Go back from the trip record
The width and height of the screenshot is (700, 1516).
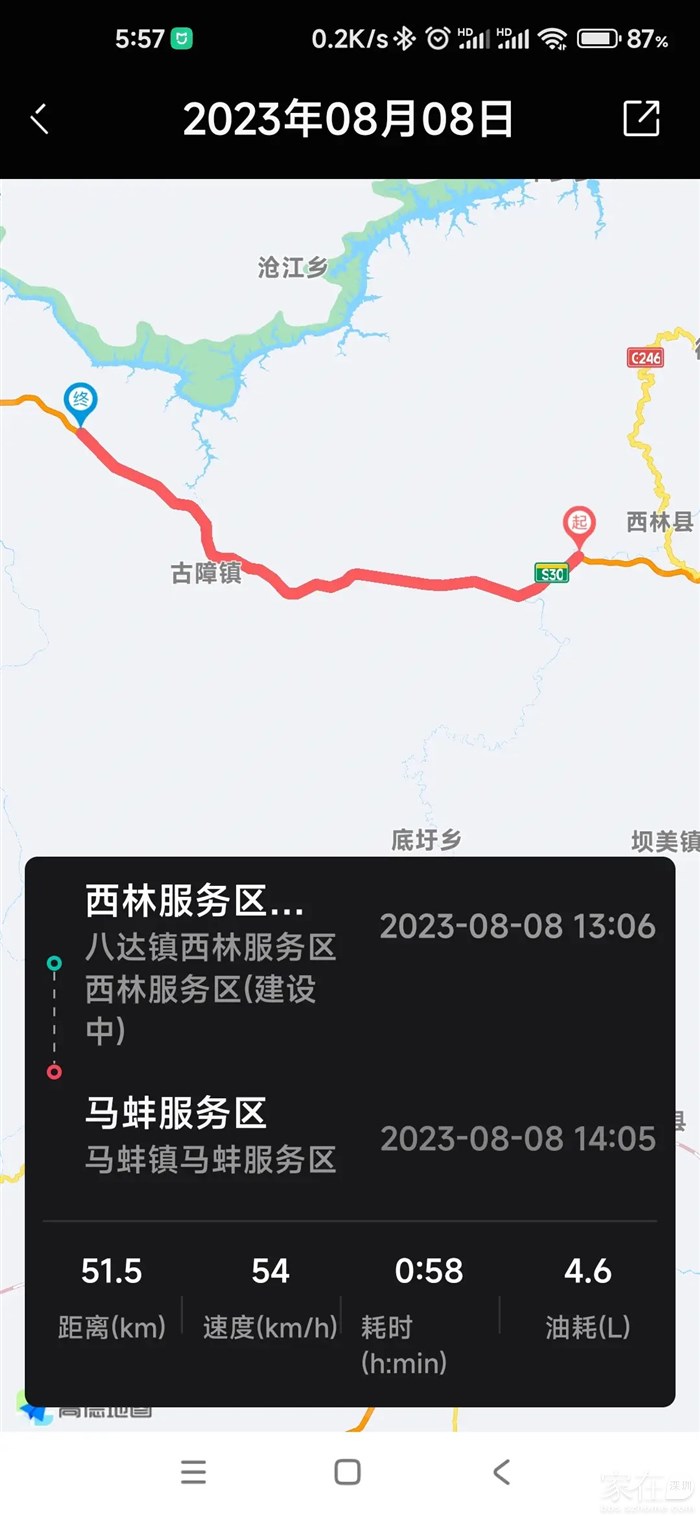pos(40,119)
